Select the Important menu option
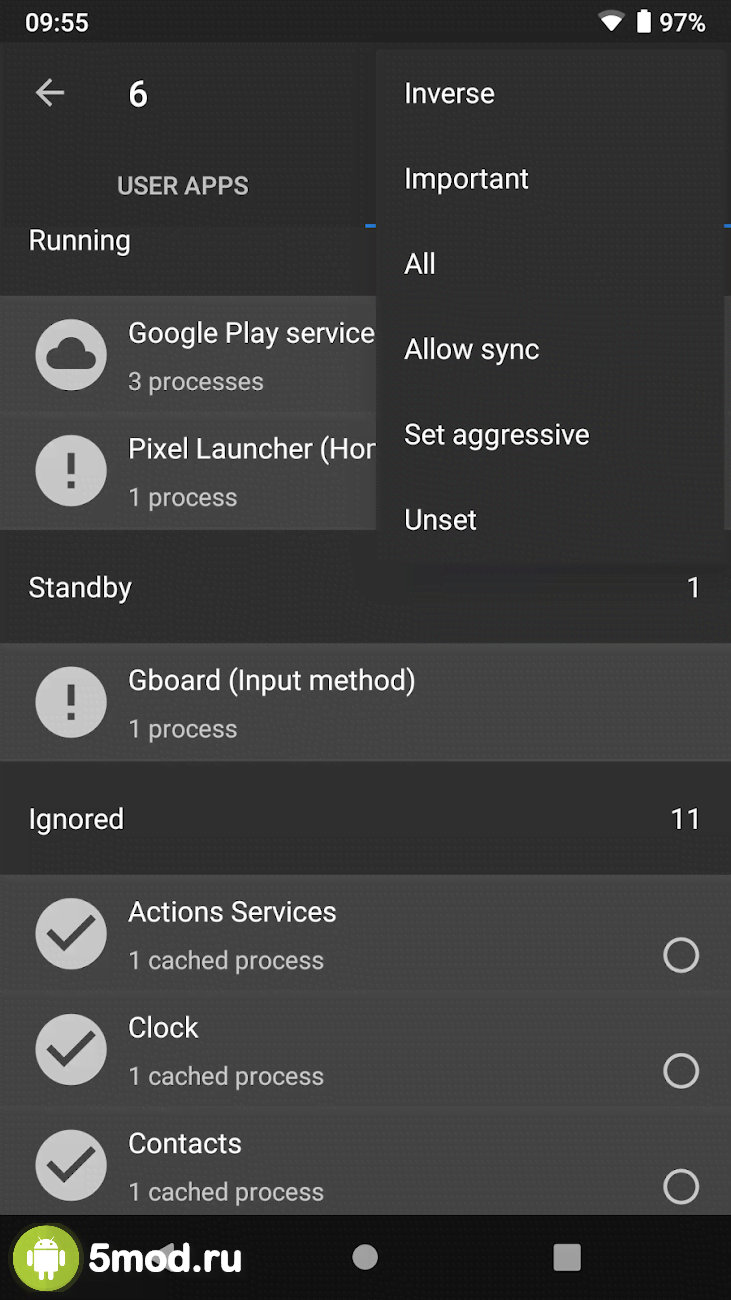The image size is (731, 1300). pos(466,179)
